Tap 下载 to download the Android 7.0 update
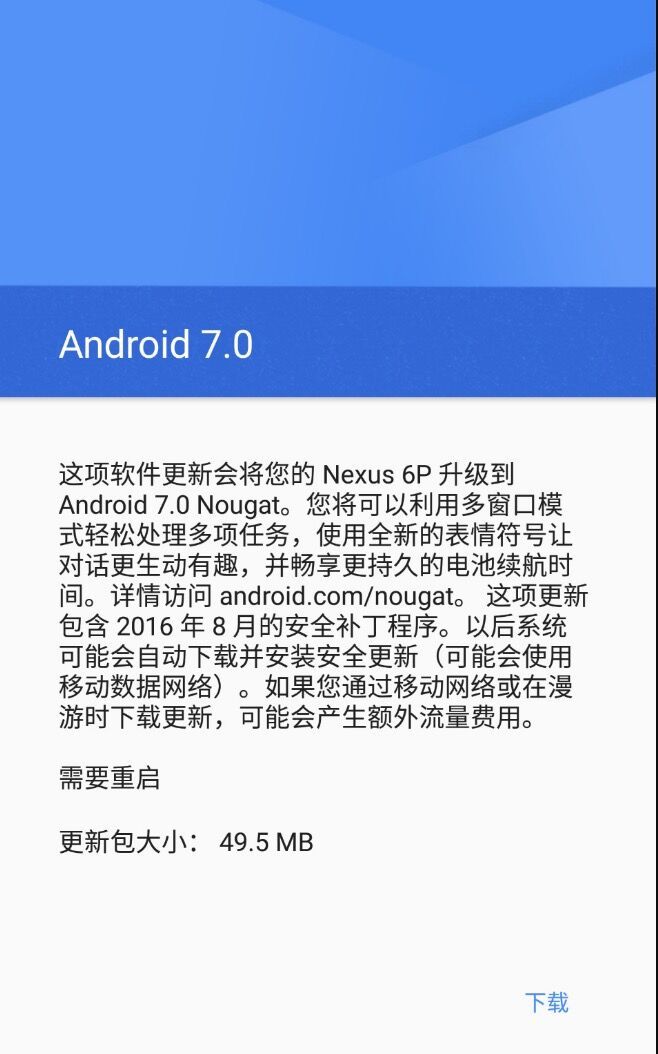Screen dimensions: 658x1054 [x=546, y=1002]
